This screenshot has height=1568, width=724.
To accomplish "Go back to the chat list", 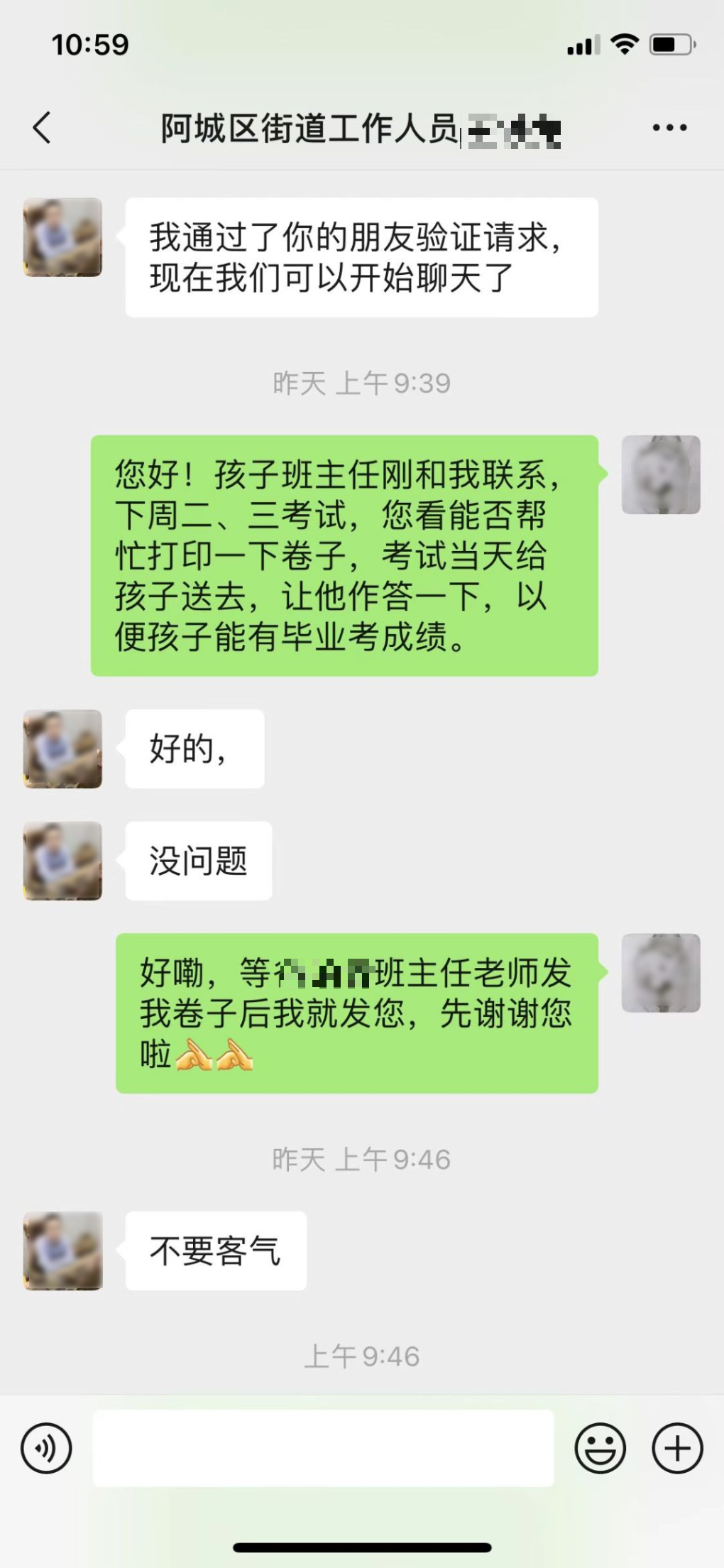I will pos(42,129).
